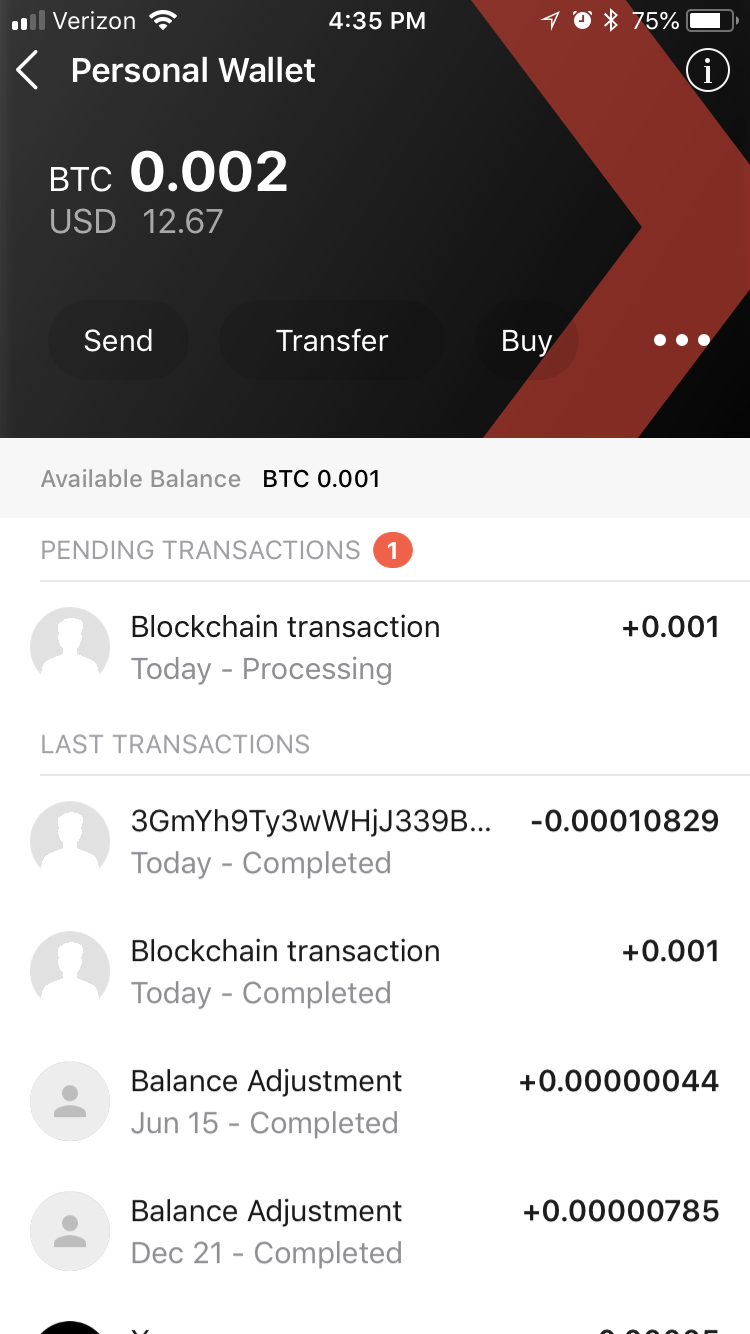View the Dec 21 Balance Adjustment
Viewport: 750px width, 1334px height.
click(375, 1231)
